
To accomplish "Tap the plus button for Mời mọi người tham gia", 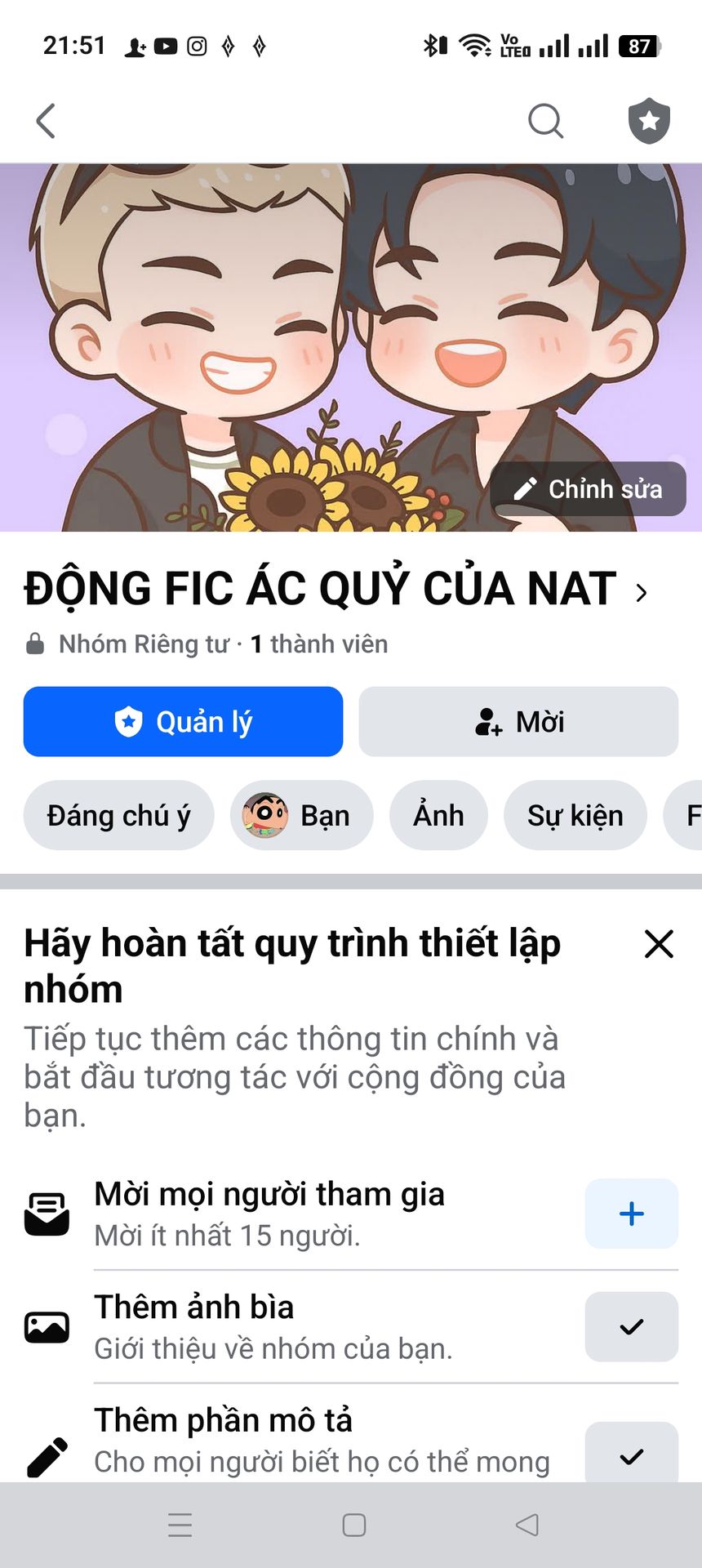I will (631, 1214).
